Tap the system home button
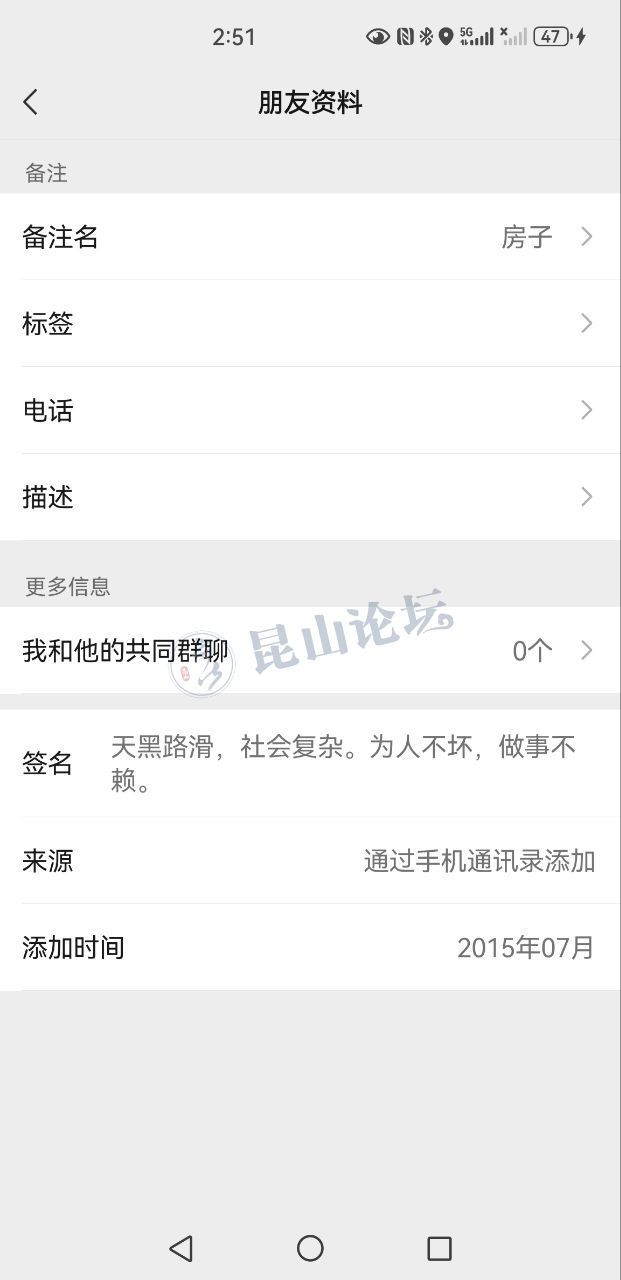 (310, 1248)
